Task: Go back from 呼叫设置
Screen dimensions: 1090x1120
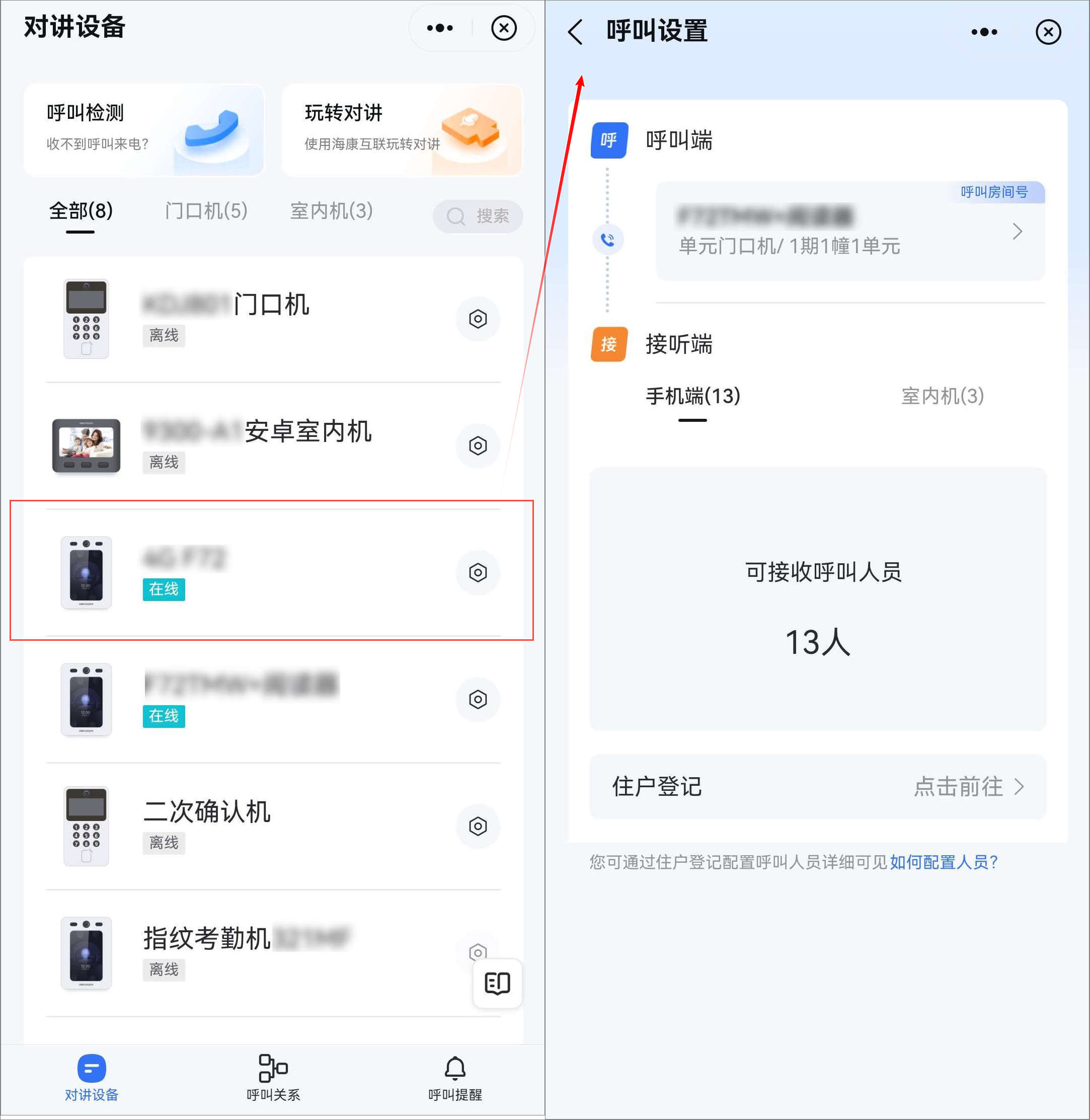Action: [x=576, y=32]
